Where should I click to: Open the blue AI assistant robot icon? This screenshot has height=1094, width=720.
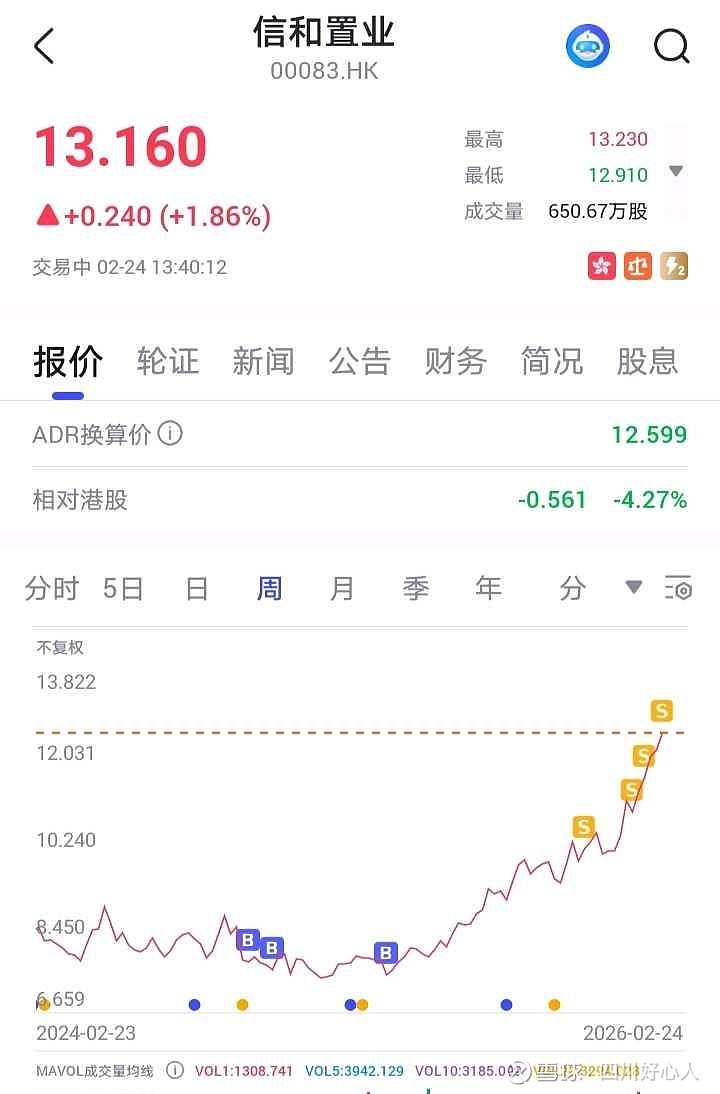point(587,45)
